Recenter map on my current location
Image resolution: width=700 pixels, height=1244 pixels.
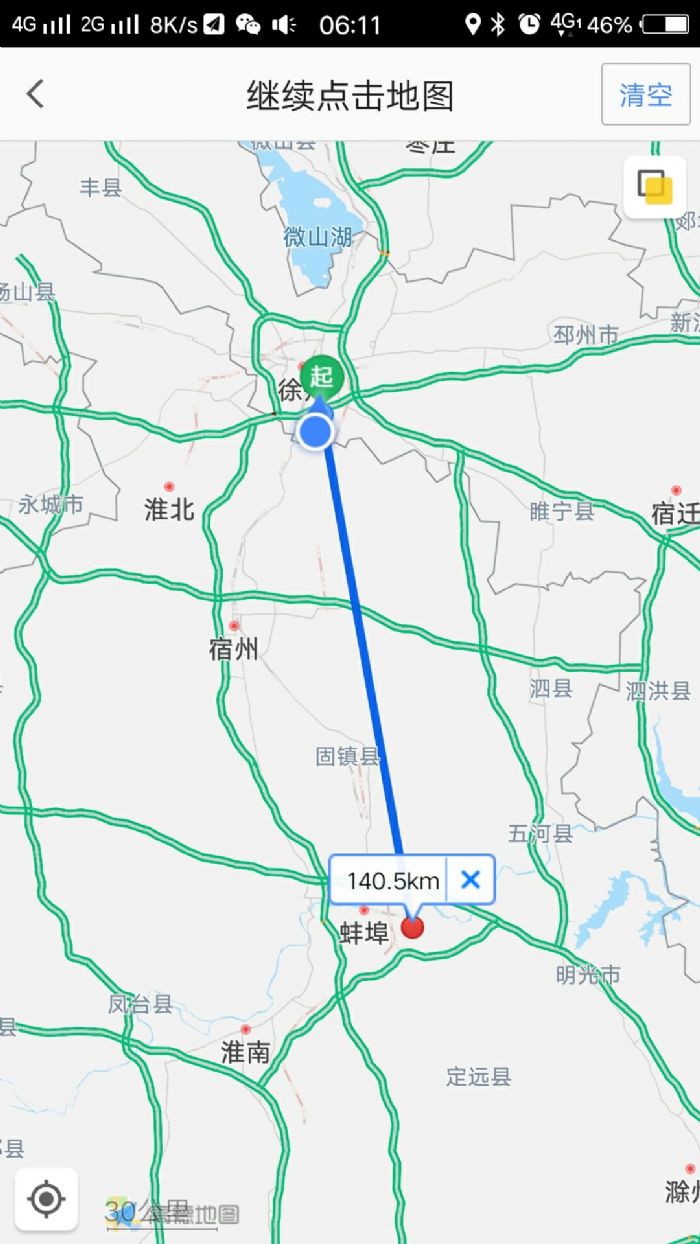pos(46,1198)
